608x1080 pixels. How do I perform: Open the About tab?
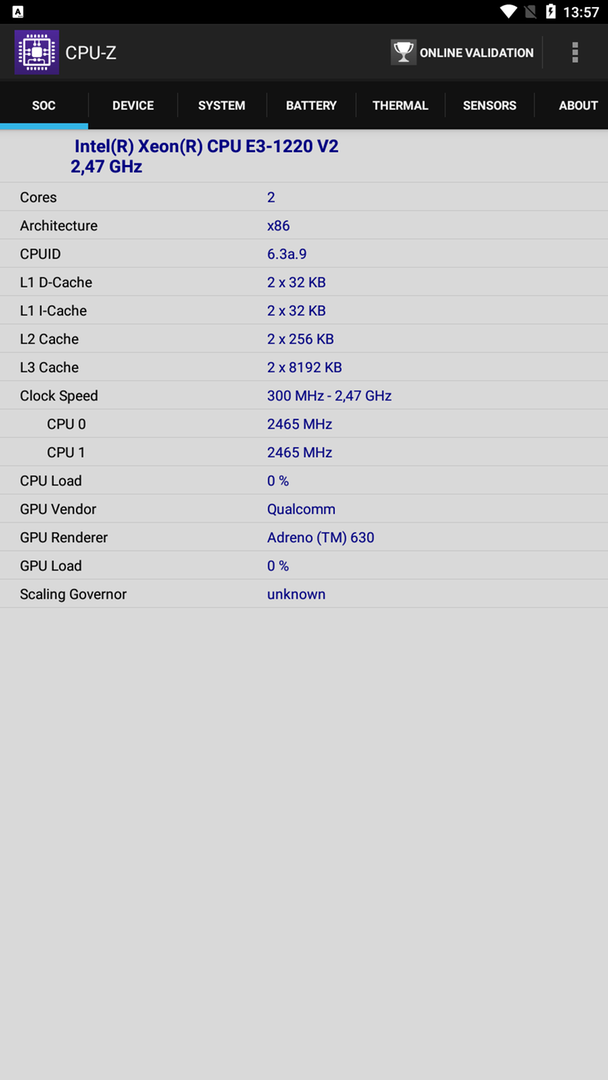pyautogui.click(x=575, y=105)
